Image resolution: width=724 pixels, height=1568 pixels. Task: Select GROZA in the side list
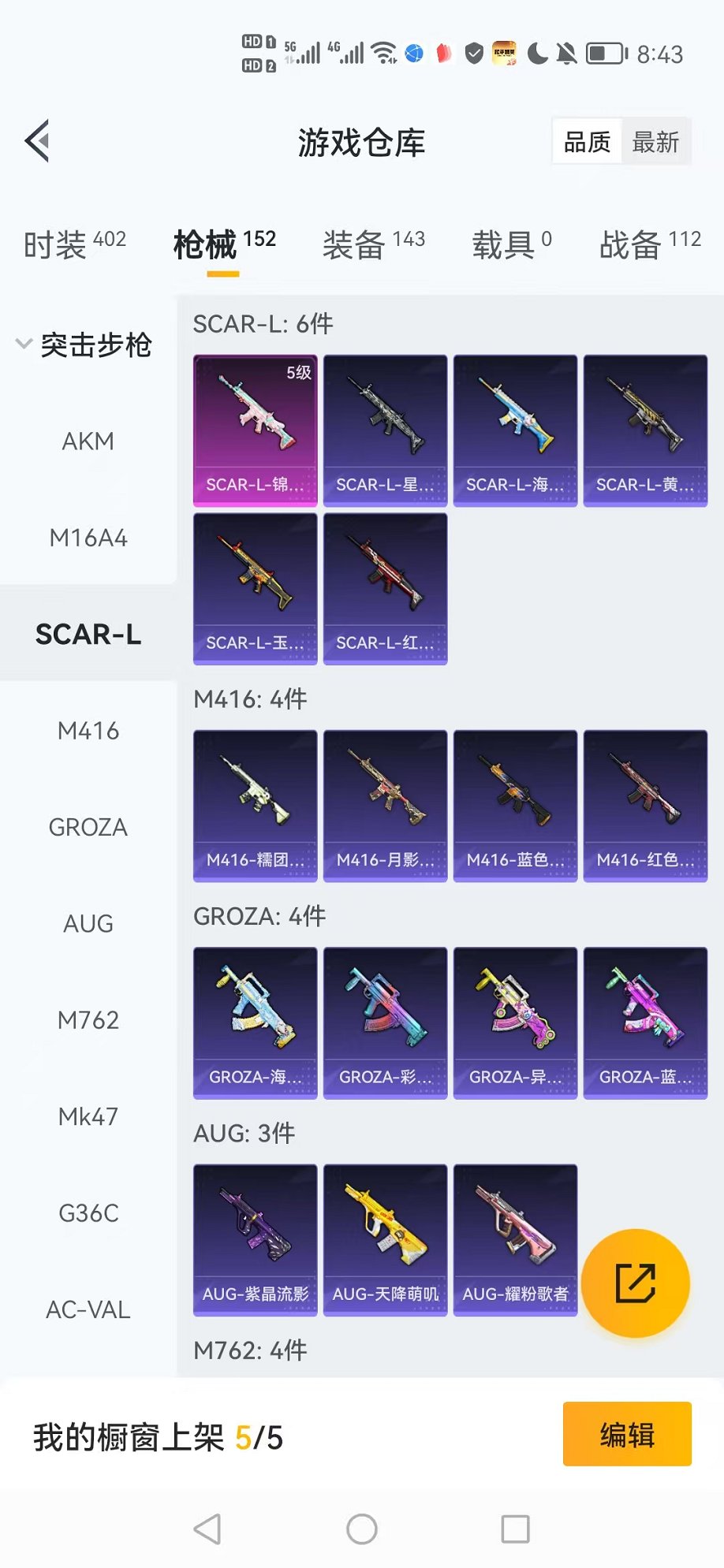pos(88,828)
